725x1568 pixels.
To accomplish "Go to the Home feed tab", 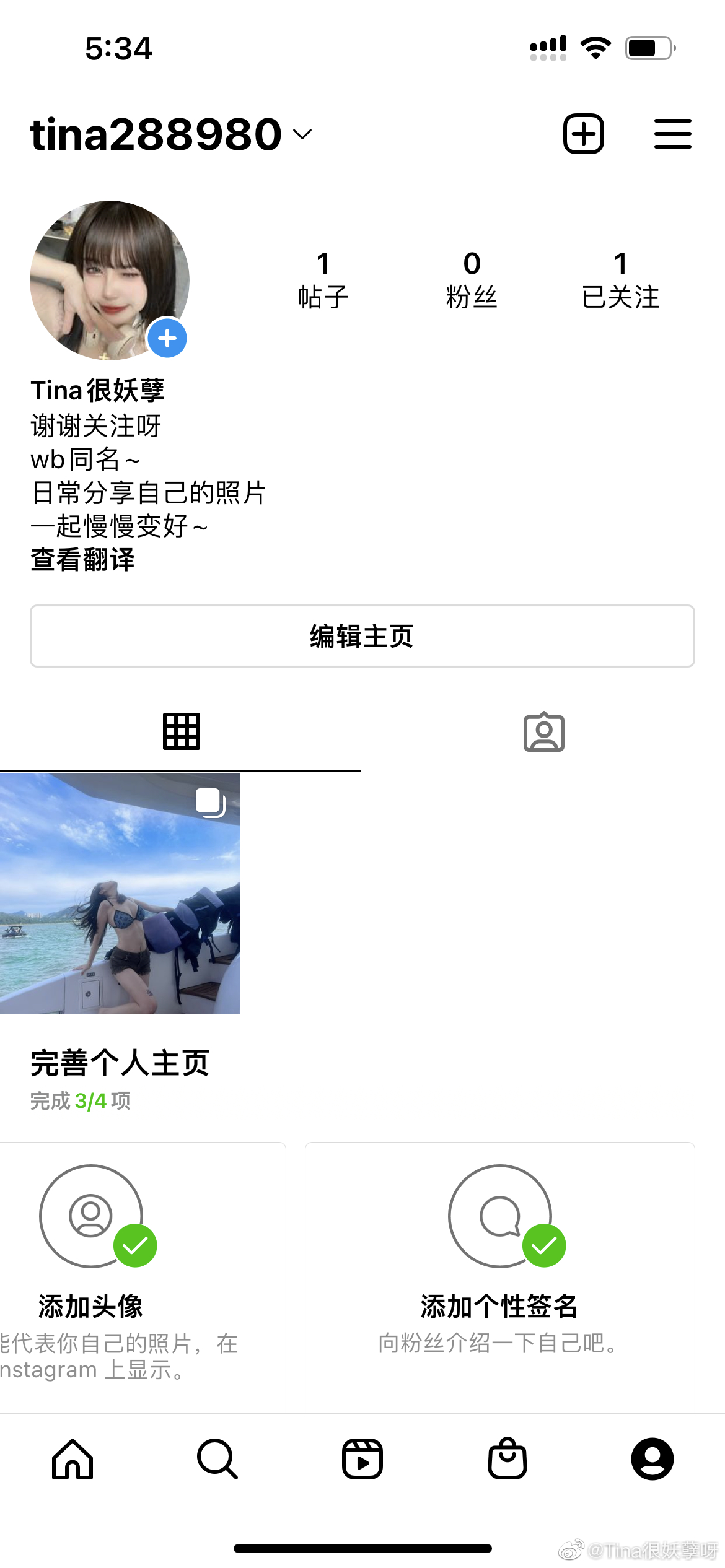I will (x=72, y=1459).
